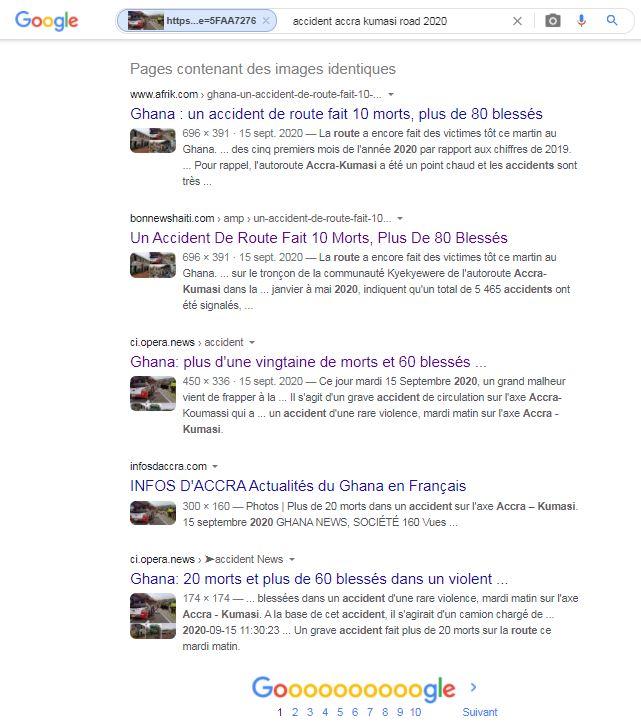Open search by image camera icon
This screenshot has height=727, width=641.
[x=553, y=21]
